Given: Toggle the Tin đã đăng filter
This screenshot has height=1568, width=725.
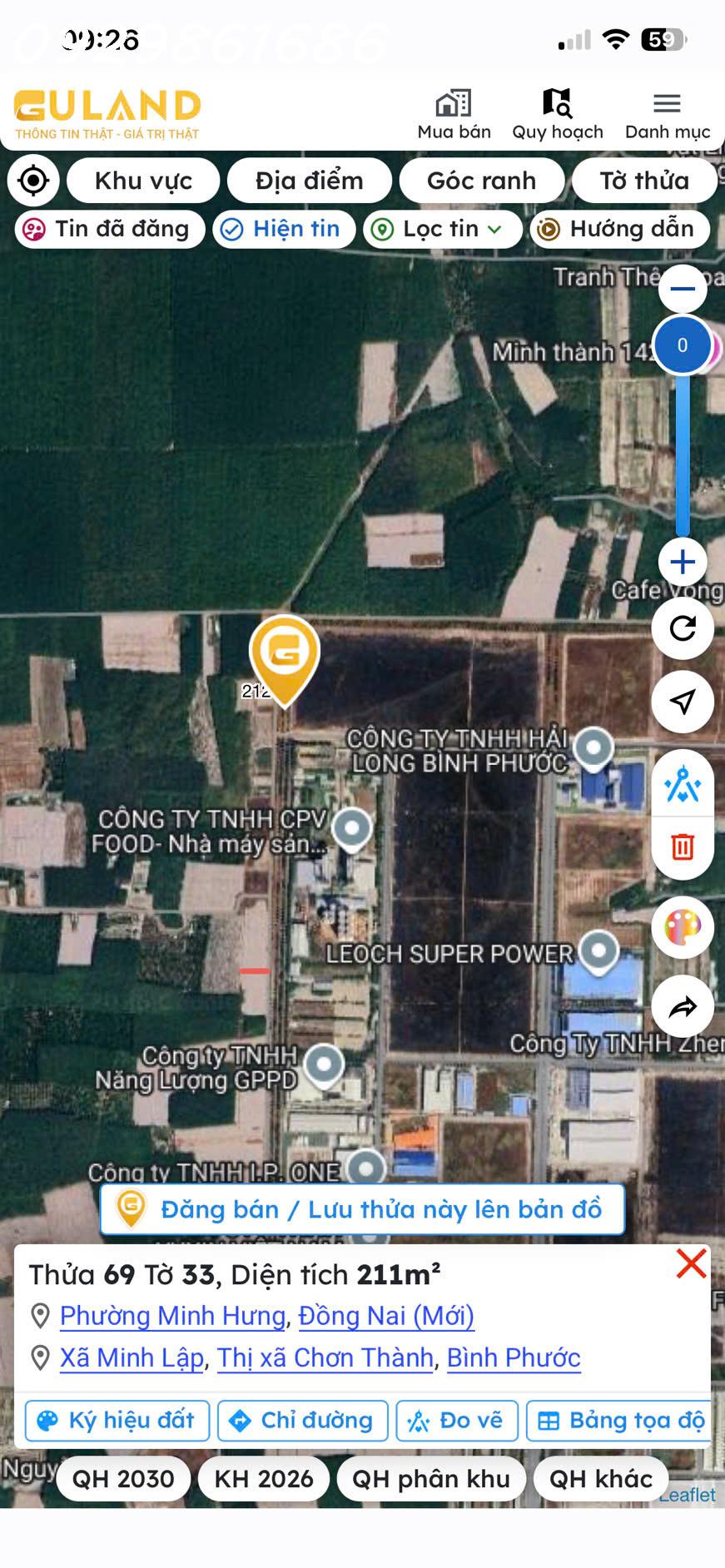Looking at the screenshot, I should point(109,229).
